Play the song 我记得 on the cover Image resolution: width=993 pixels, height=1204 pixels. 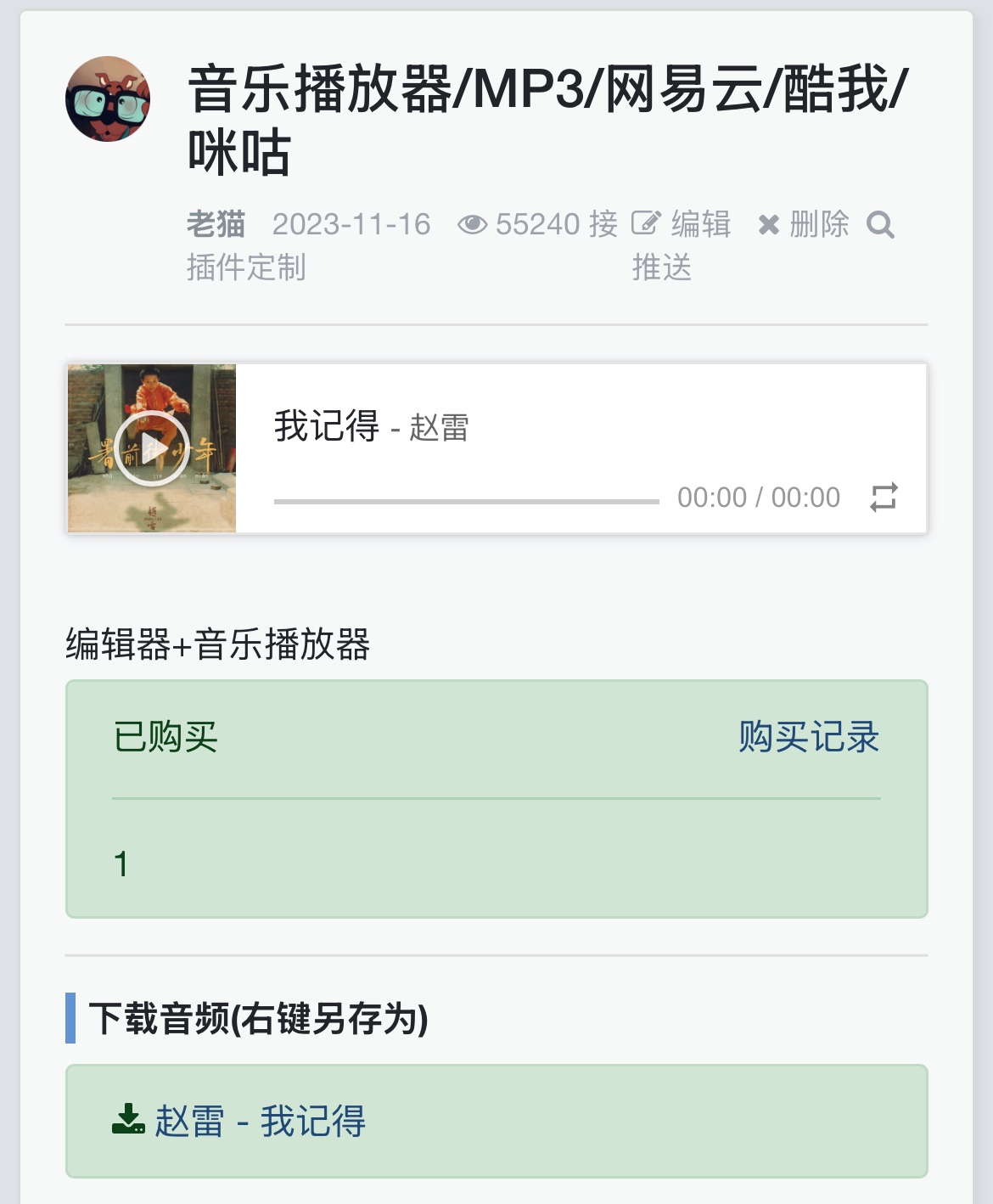(152, 447)
